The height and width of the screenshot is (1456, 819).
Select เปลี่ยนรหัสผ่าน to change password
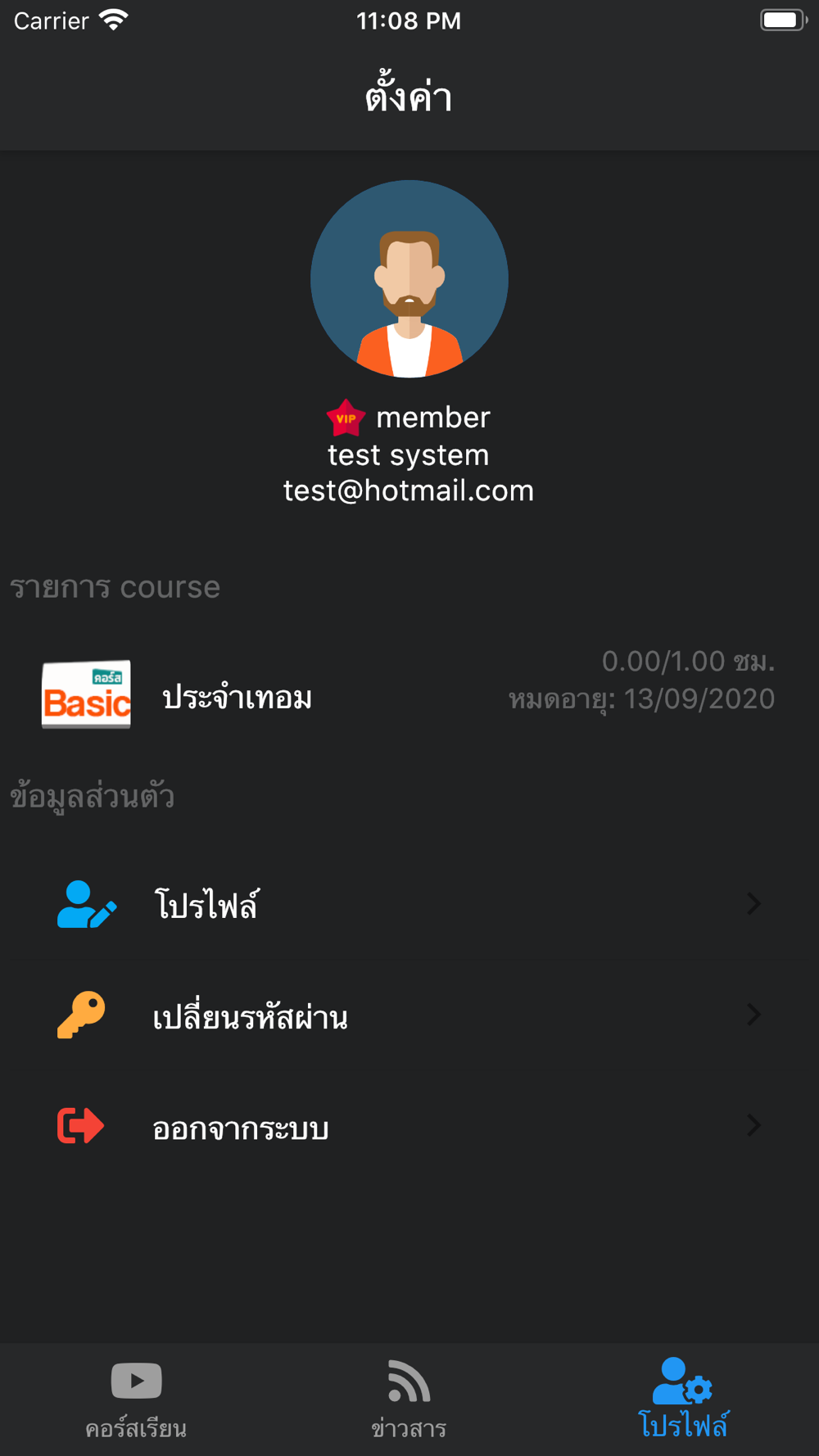(408, 1016)
